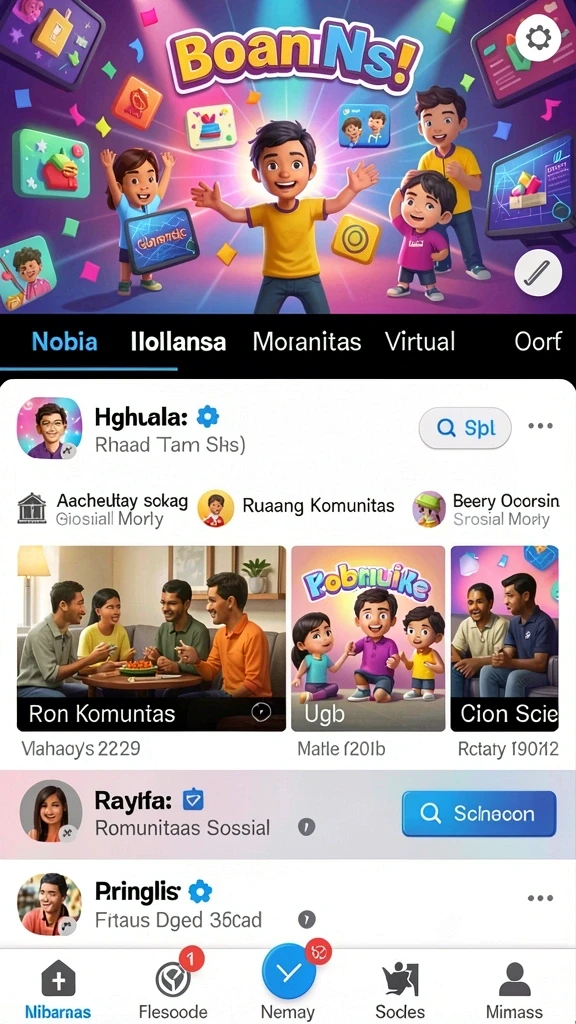This screenshot has height=1024, width=576.
Task: Open the Cion Scie card
Action: 505,638
